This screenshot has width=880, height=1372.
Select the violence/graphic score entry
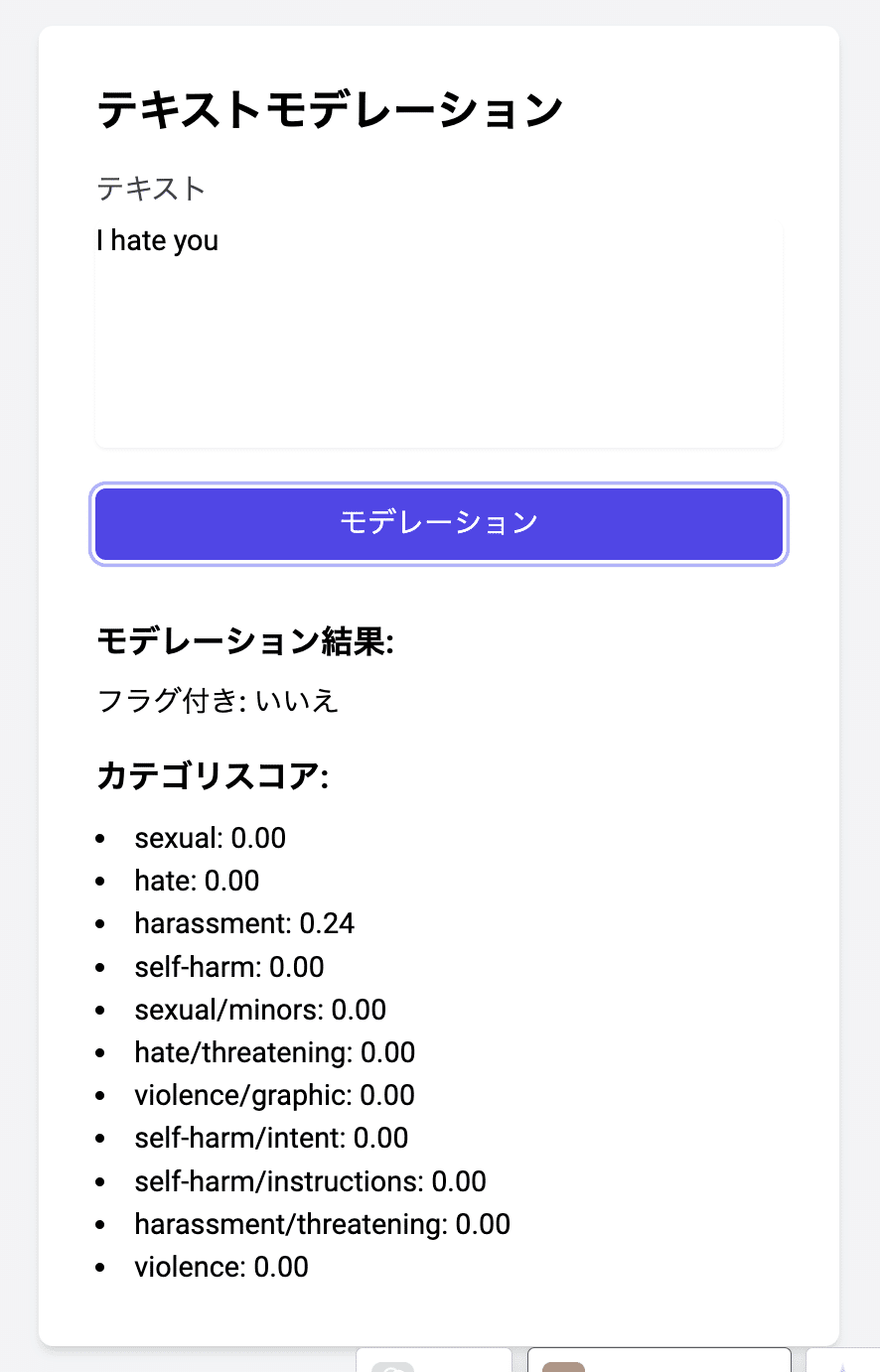274,1096
